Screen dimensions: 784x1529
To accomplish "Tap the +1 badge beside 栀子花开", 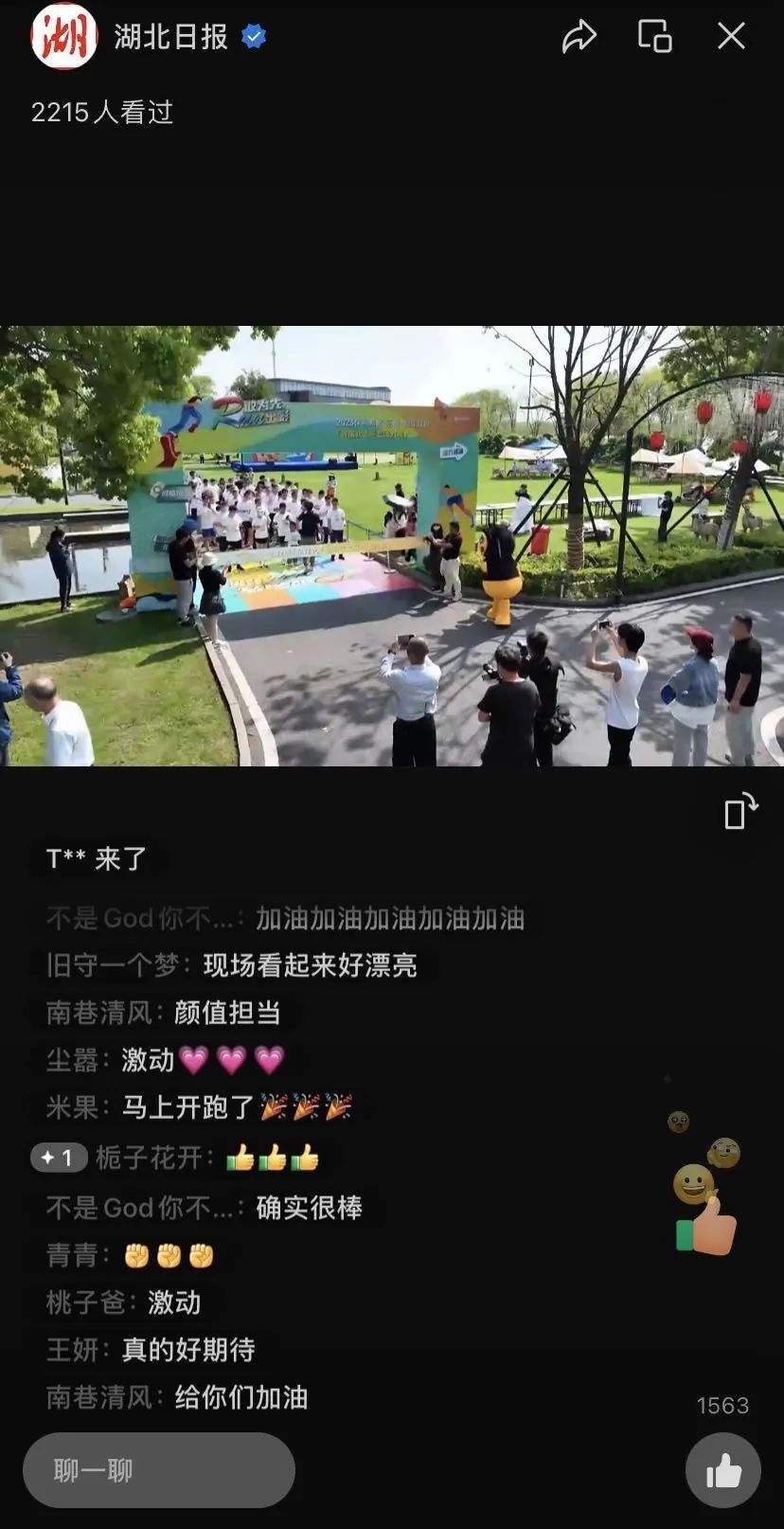I will pos(59,1158).
